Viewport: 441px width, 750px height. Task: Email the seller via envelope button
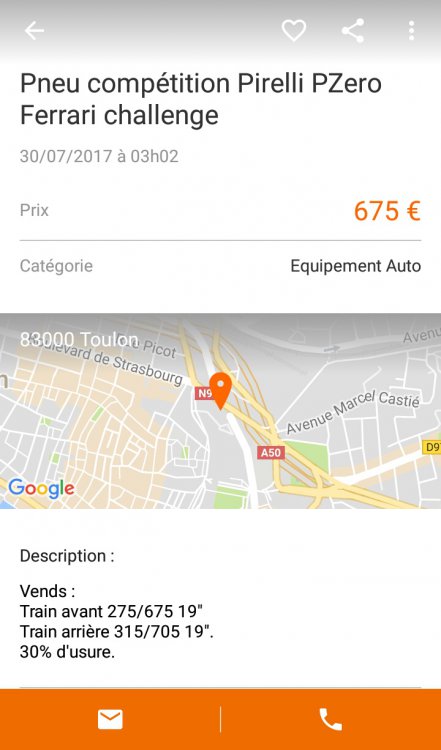110,719
